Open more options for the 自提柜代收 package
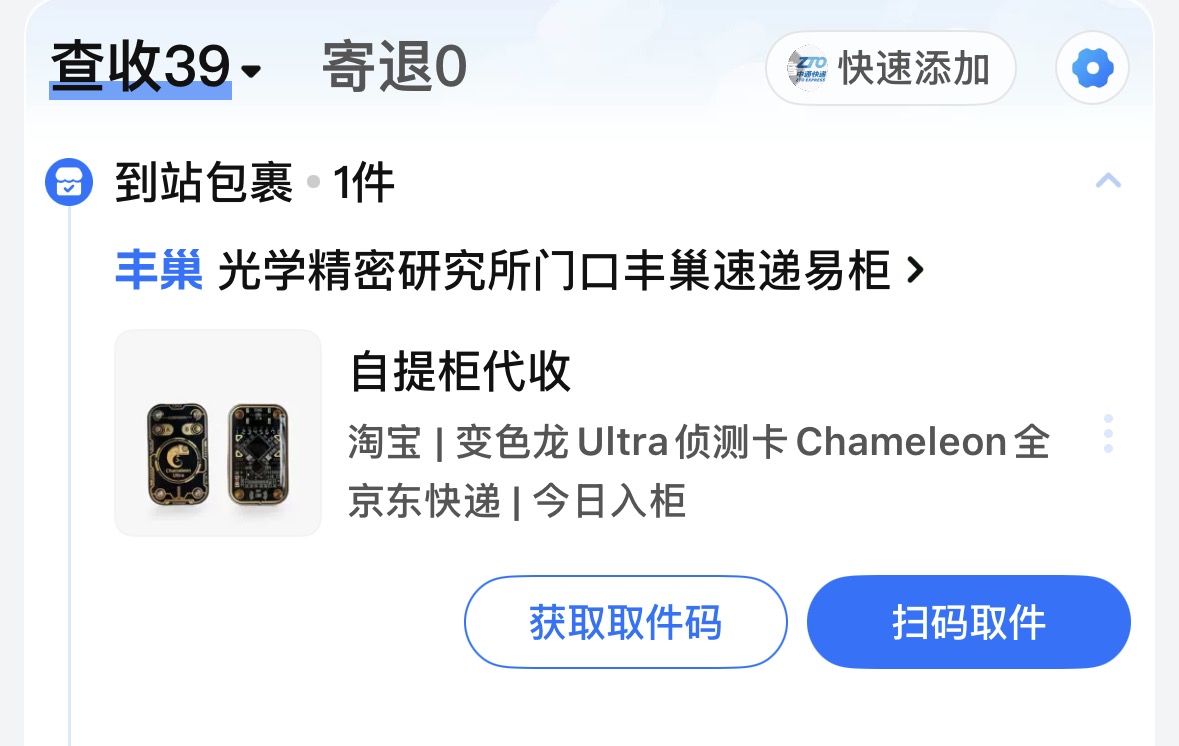 (1108, 434)
